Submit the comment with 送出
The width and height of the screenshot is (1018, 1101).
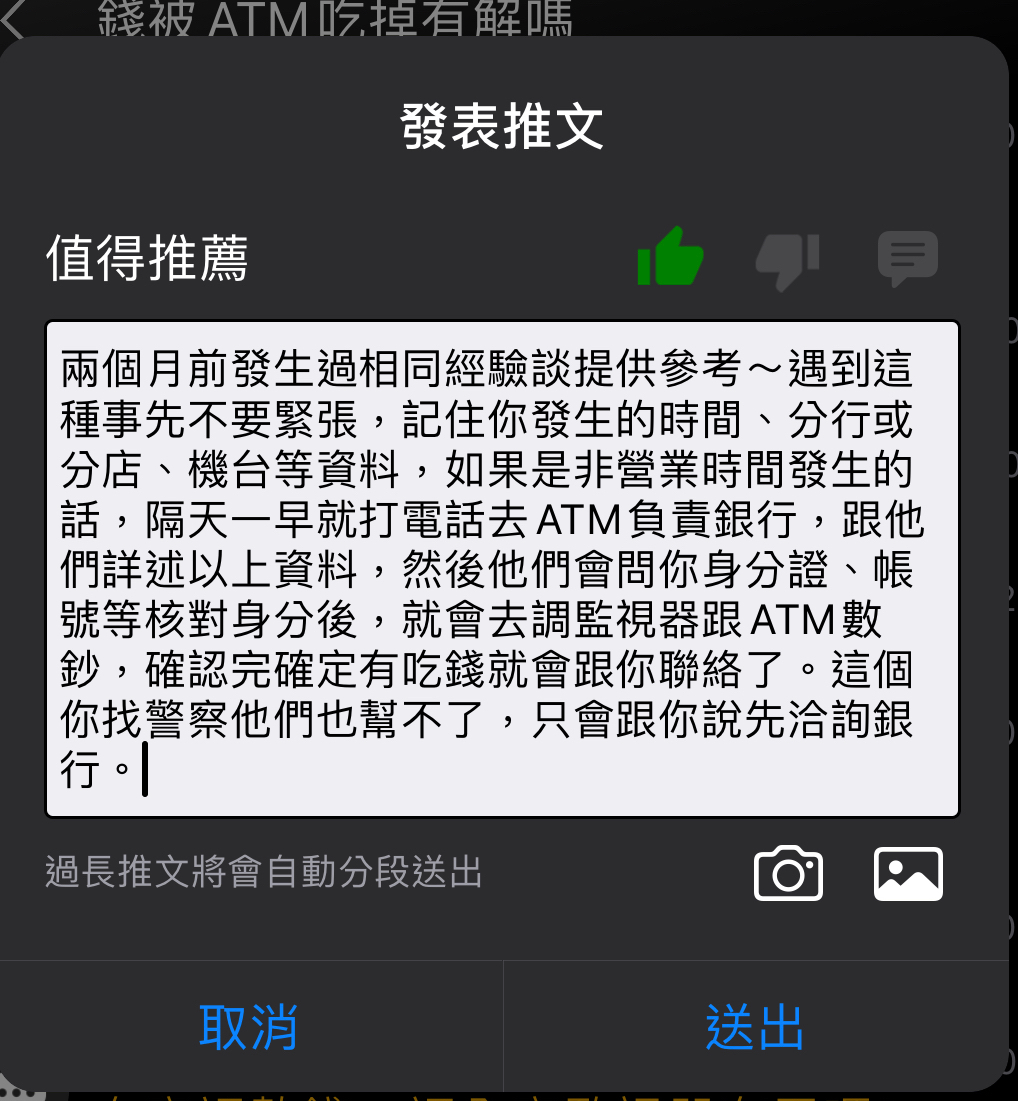tap(755, 1026)
